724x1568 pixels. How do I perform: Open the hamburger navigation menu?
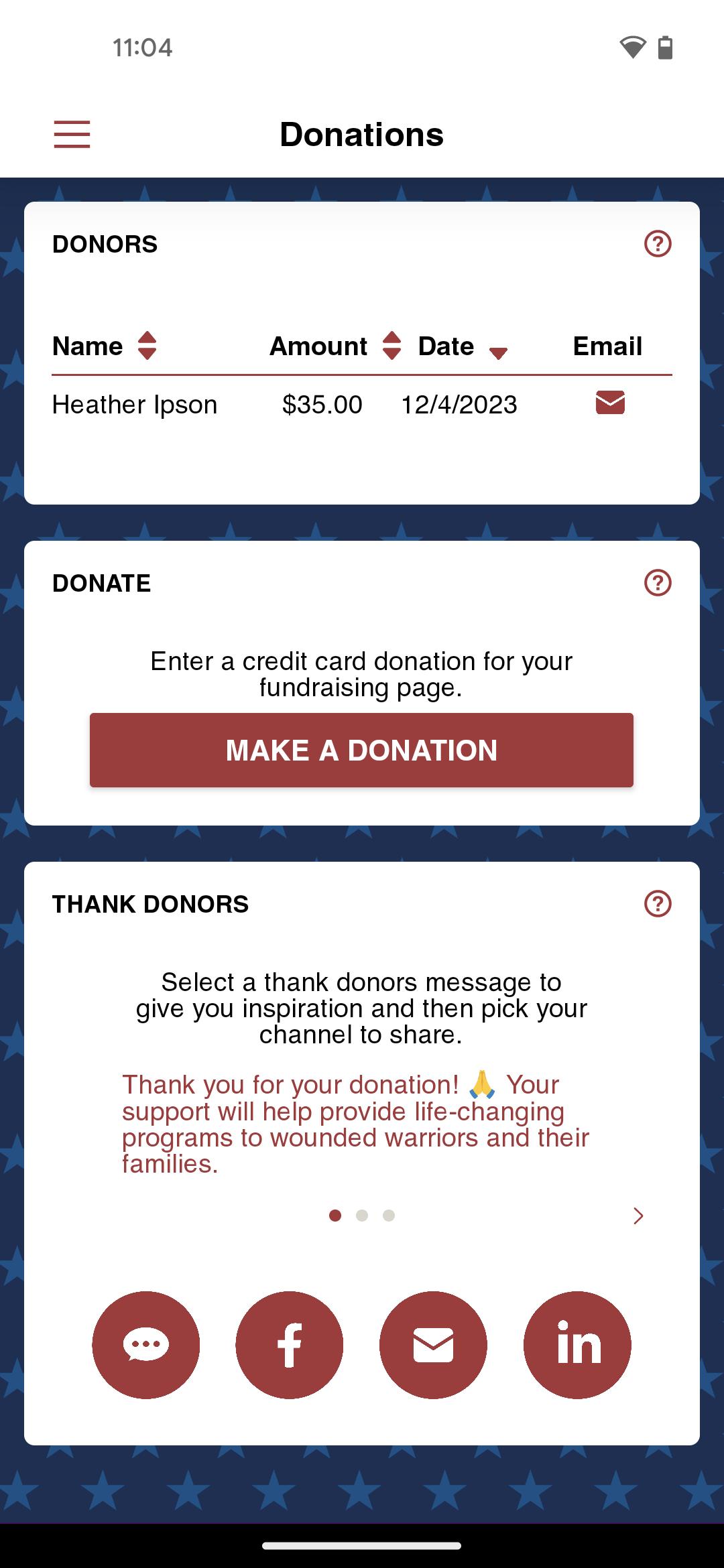pyautogui.click(x=72, y=134)
